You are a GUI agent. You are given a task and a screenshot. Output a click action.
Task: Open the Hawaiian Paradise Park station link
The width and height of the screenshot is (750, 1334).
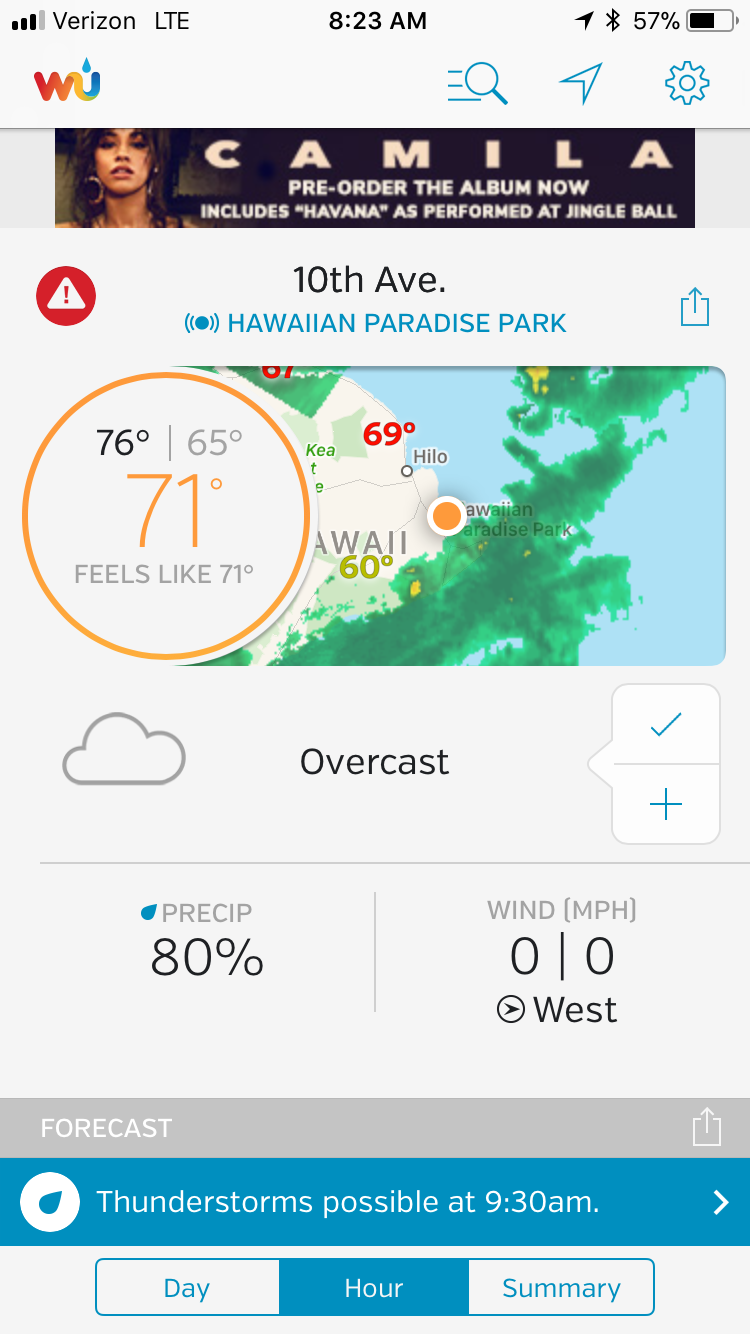point(376,323)
